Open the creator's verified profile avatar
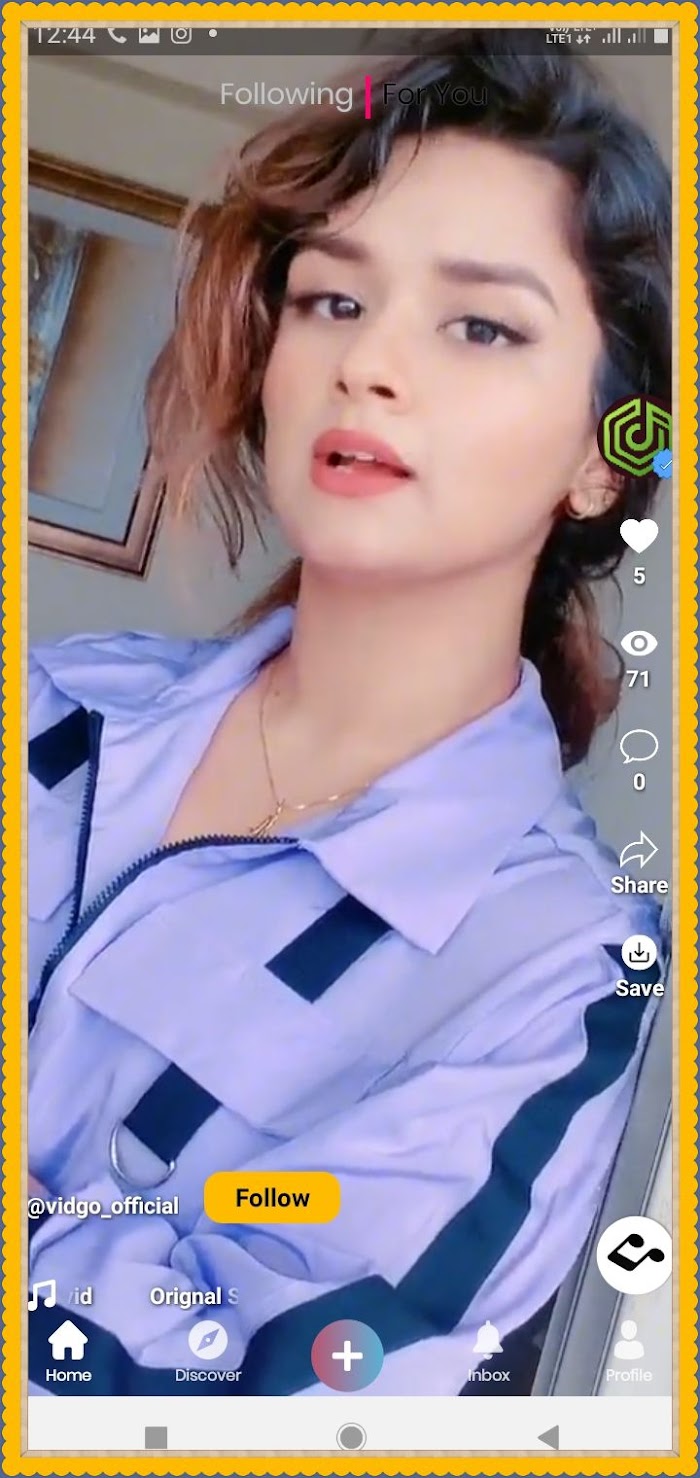The image size is (700, 1478). point(634,434)
